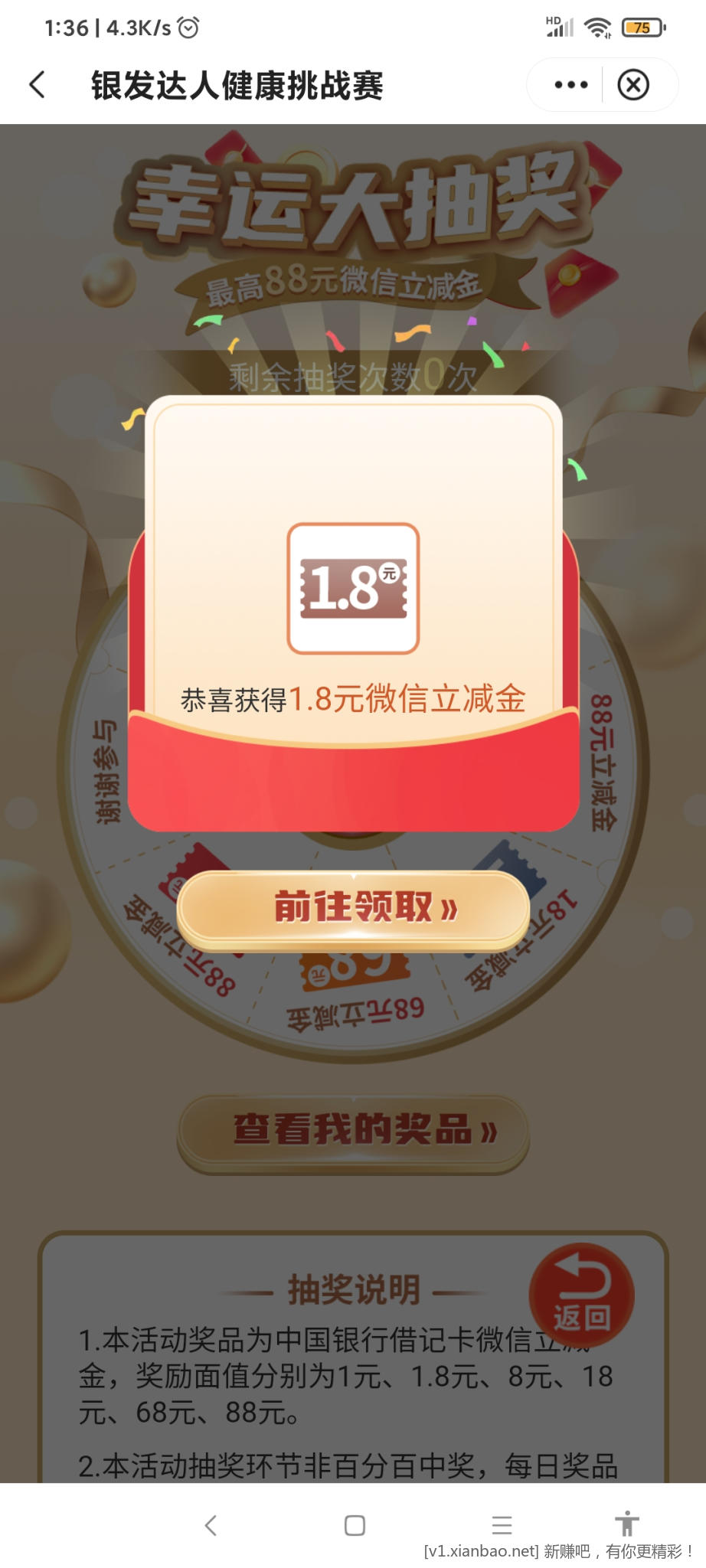Image resolution: width=706 pixels, height=1568 pixels.
Task: Close the mini program with the X icon
Action: [x=633, y=85]
